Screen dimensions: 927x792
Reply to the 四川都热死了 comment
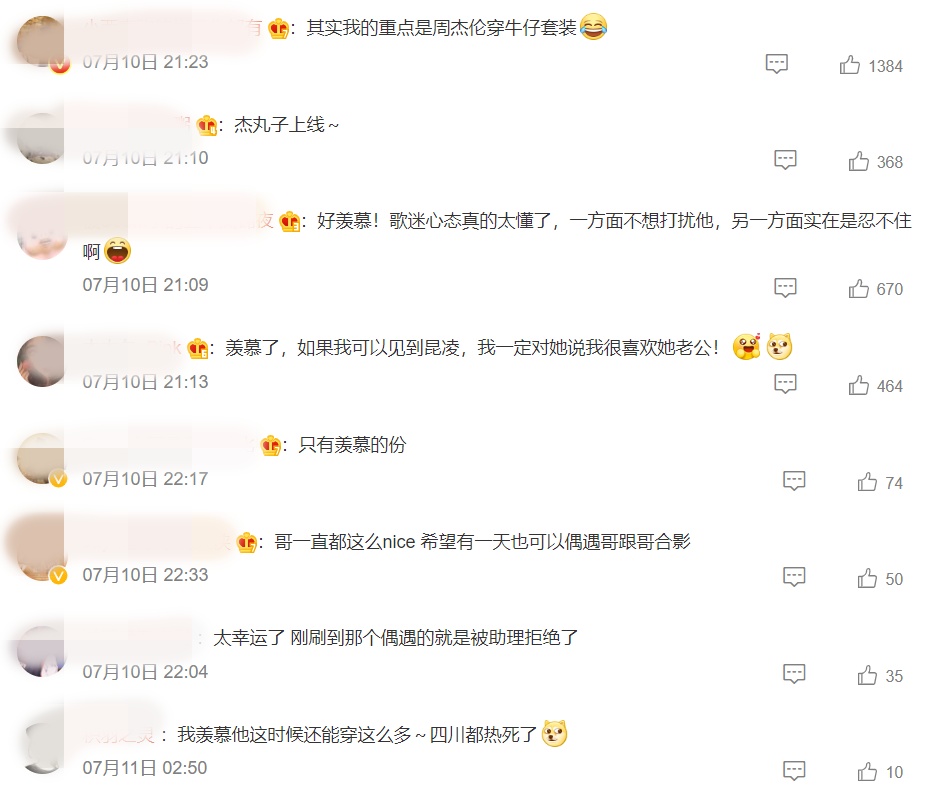tap(794, 772)
